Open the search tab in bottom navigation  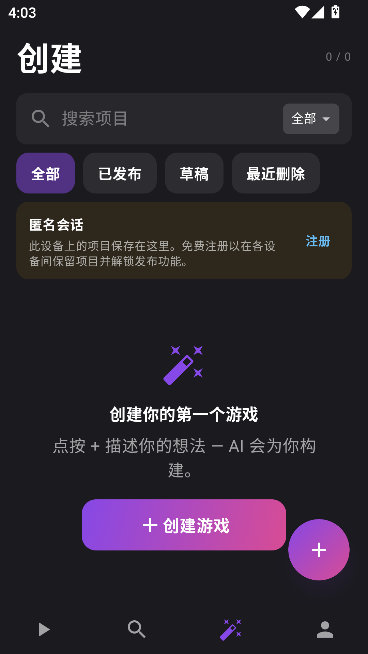pos(136,629)
